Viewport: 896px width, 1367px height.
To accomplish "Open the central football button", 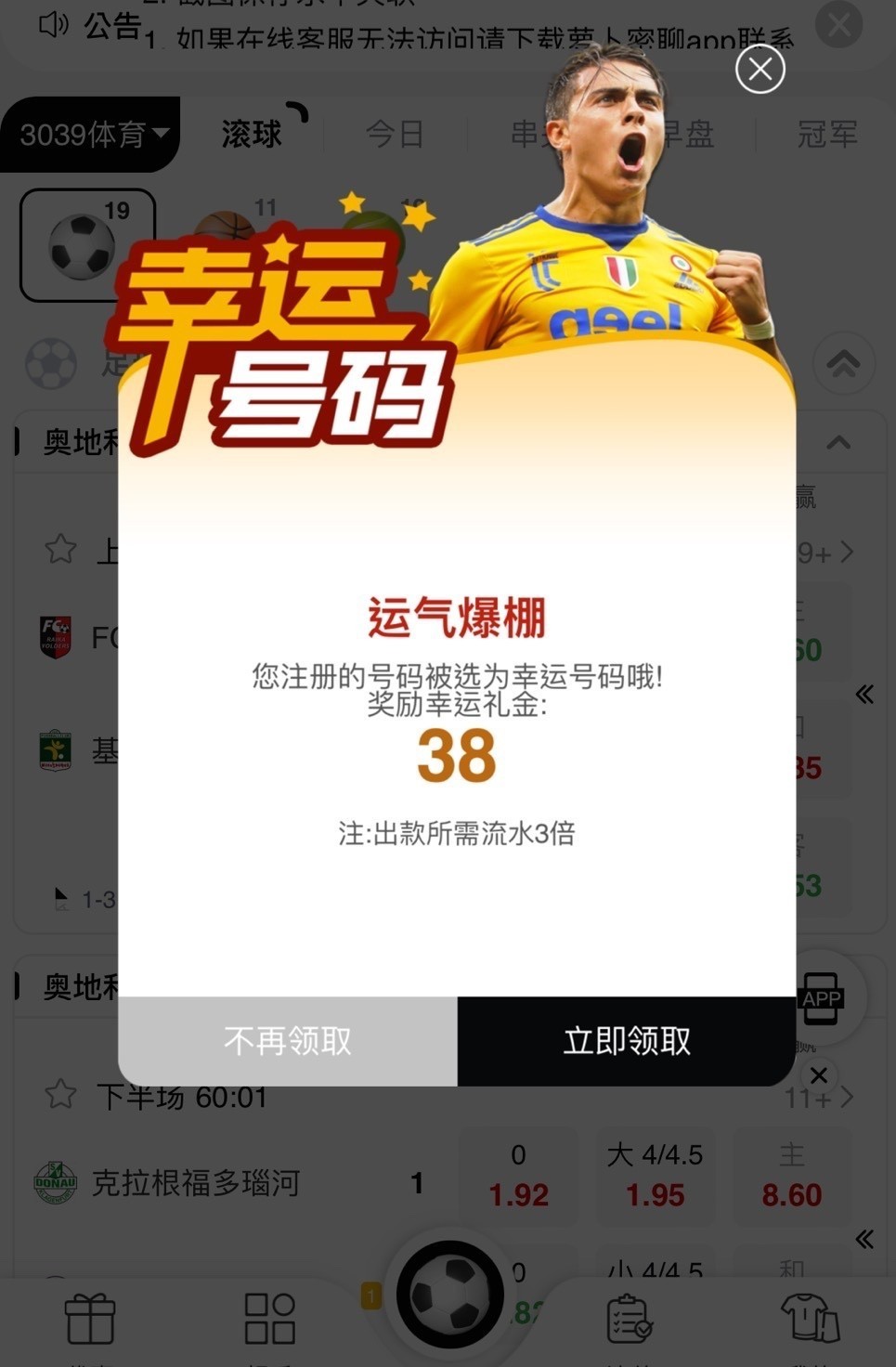I will click(449, 1295).
